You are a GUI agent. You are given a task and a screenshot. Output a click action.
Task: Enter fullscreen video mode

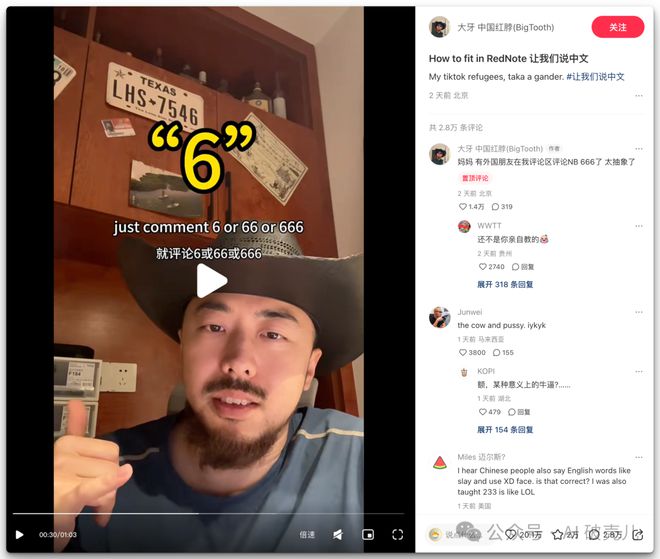click(397, 534)
